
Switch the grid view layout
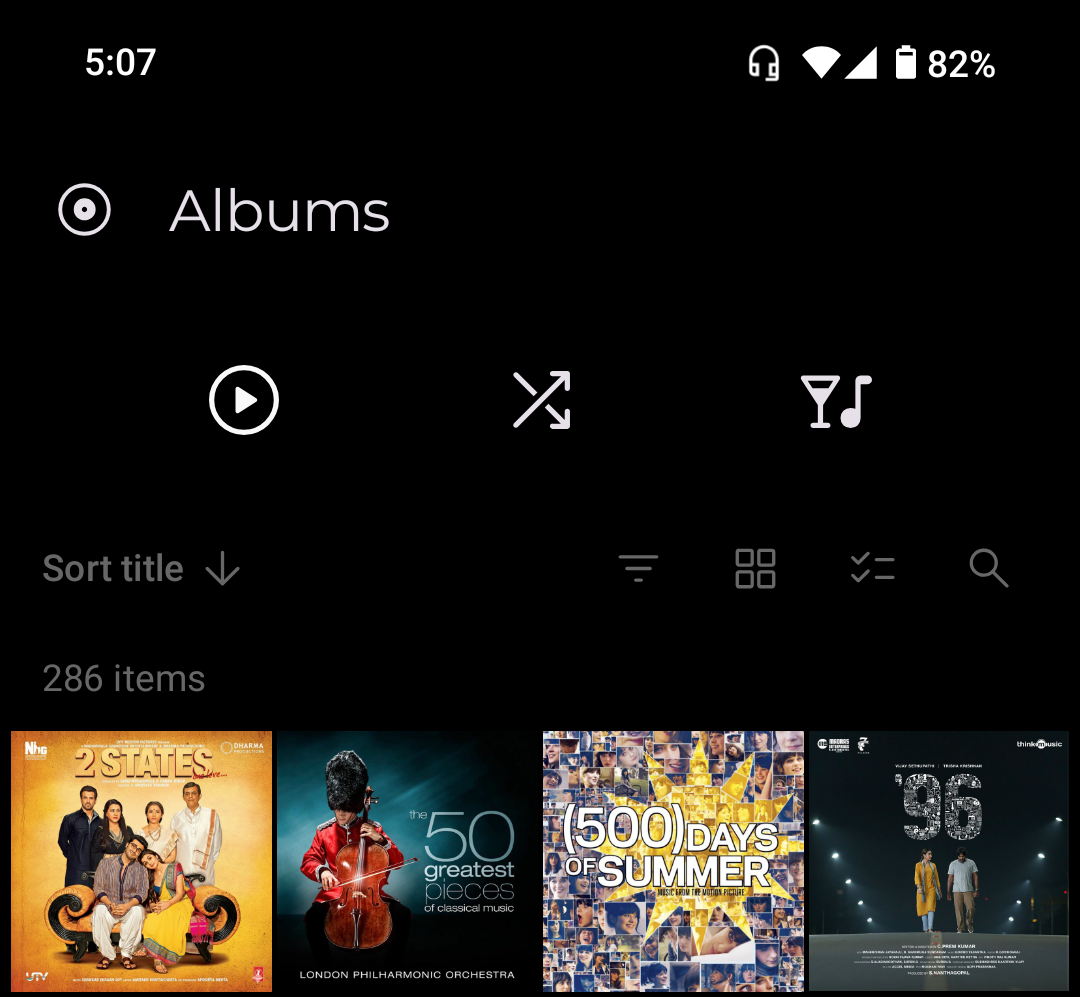(x=755, y=568)
